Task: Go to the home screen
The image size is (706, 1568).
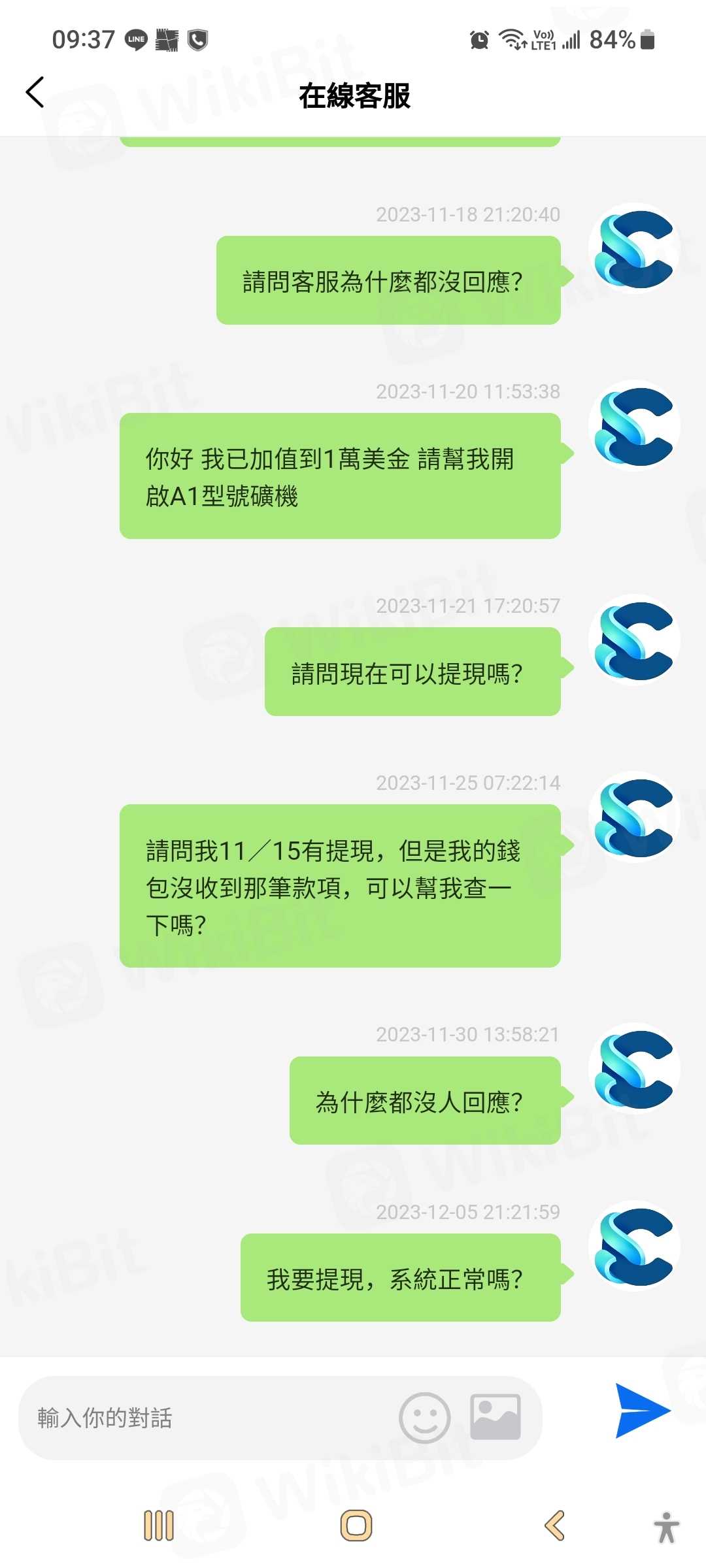Action: point(356,1526)
